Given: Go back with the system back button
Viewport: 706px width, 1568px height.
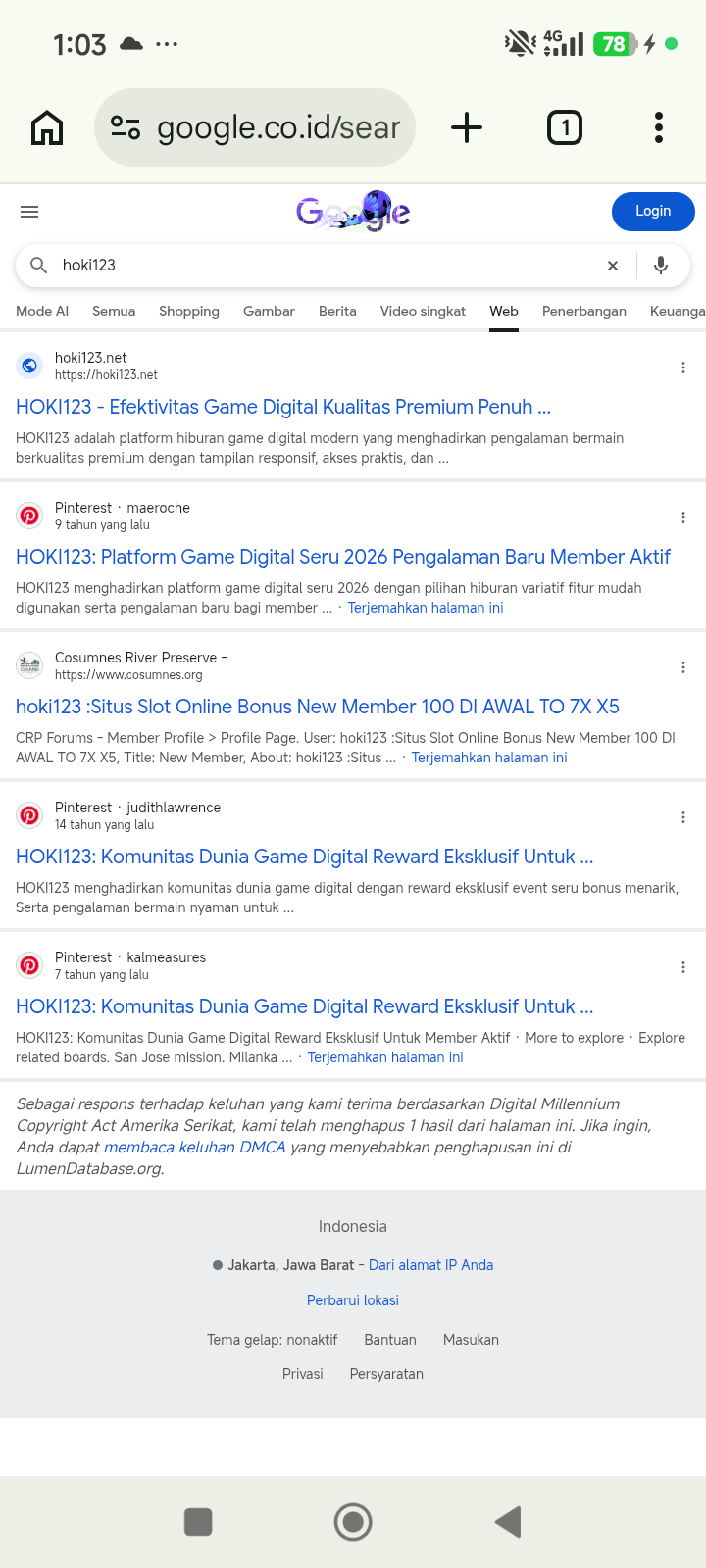Looking at the screenshot, I should coord(508,1522).
